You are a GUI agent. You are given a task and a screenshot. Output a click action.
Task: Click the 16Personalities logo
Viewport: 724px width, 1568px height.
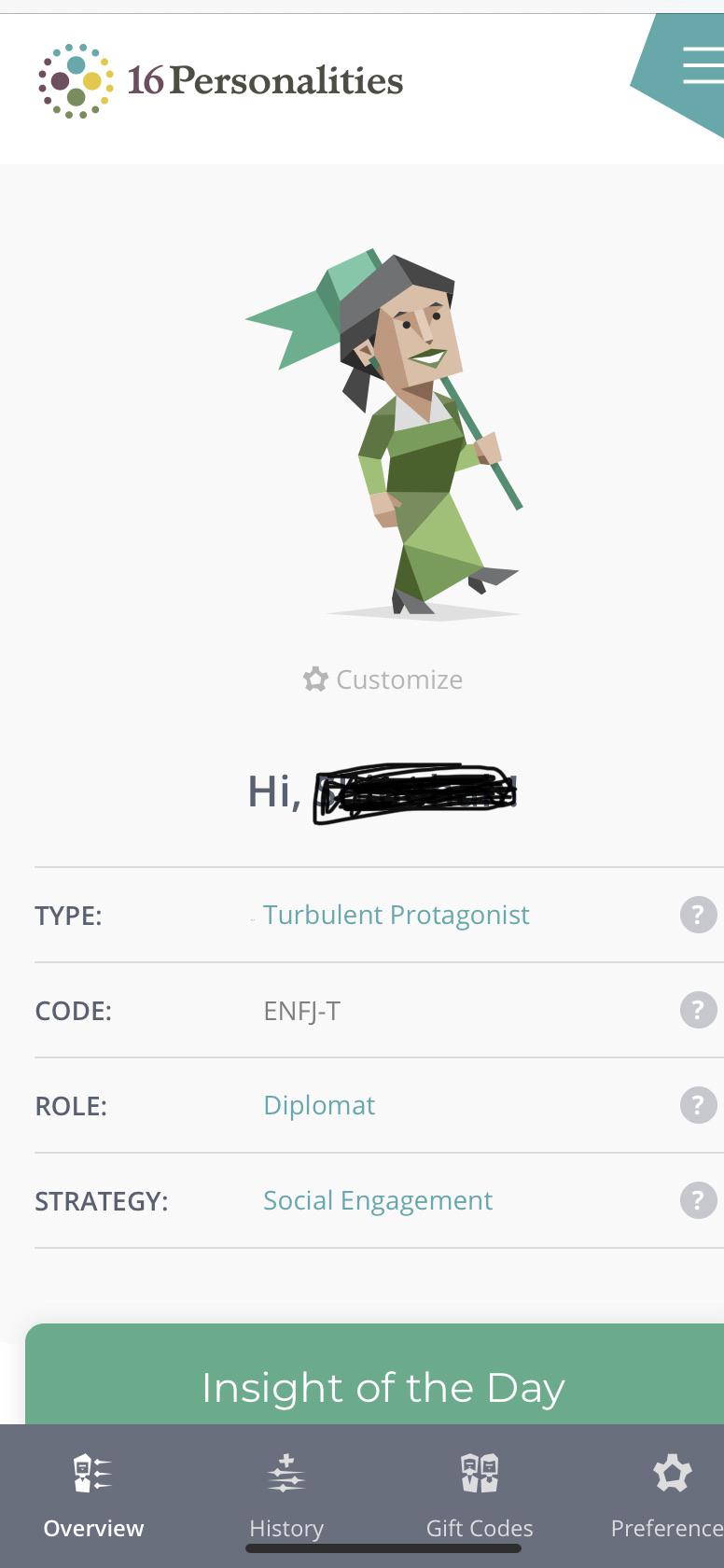pos(221,81)
